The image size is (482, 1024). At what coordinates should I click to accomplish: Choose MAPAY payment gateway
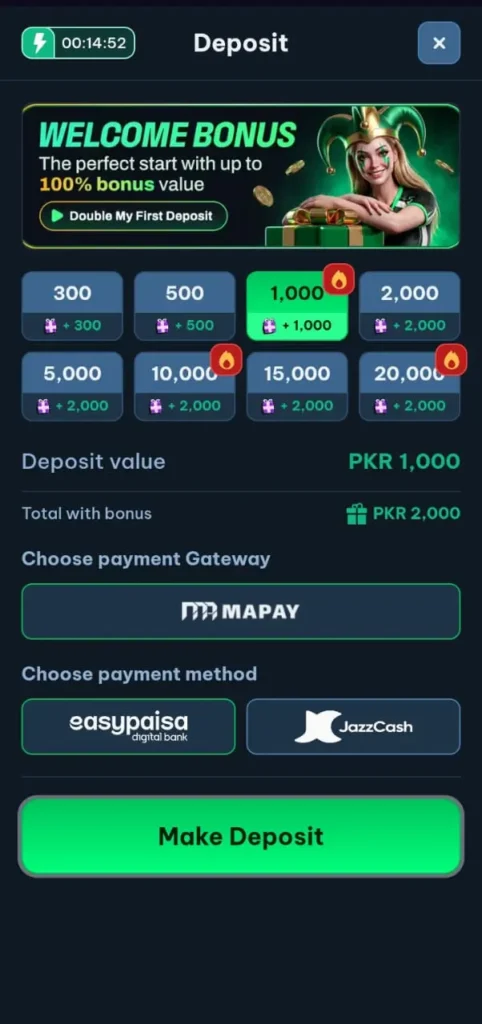tap(241, 611)
